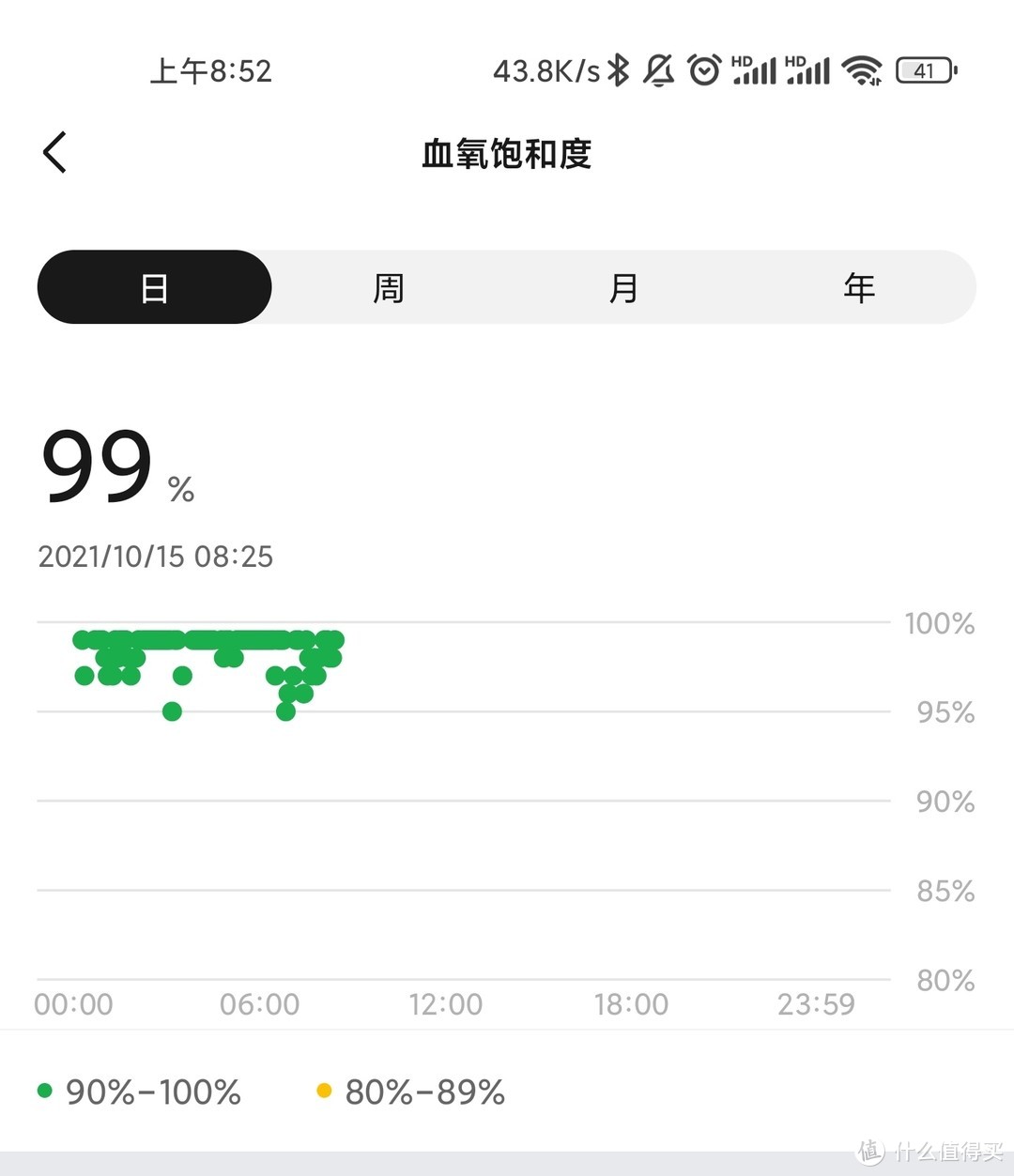Toggle the green 90%-100% legend item
The image size is (1014, 1176).
point(141,1091)
